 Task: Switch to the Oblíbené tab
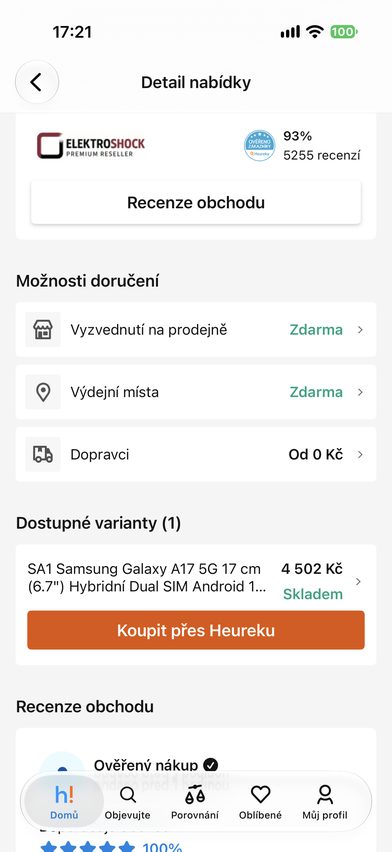tap(260, 802)
